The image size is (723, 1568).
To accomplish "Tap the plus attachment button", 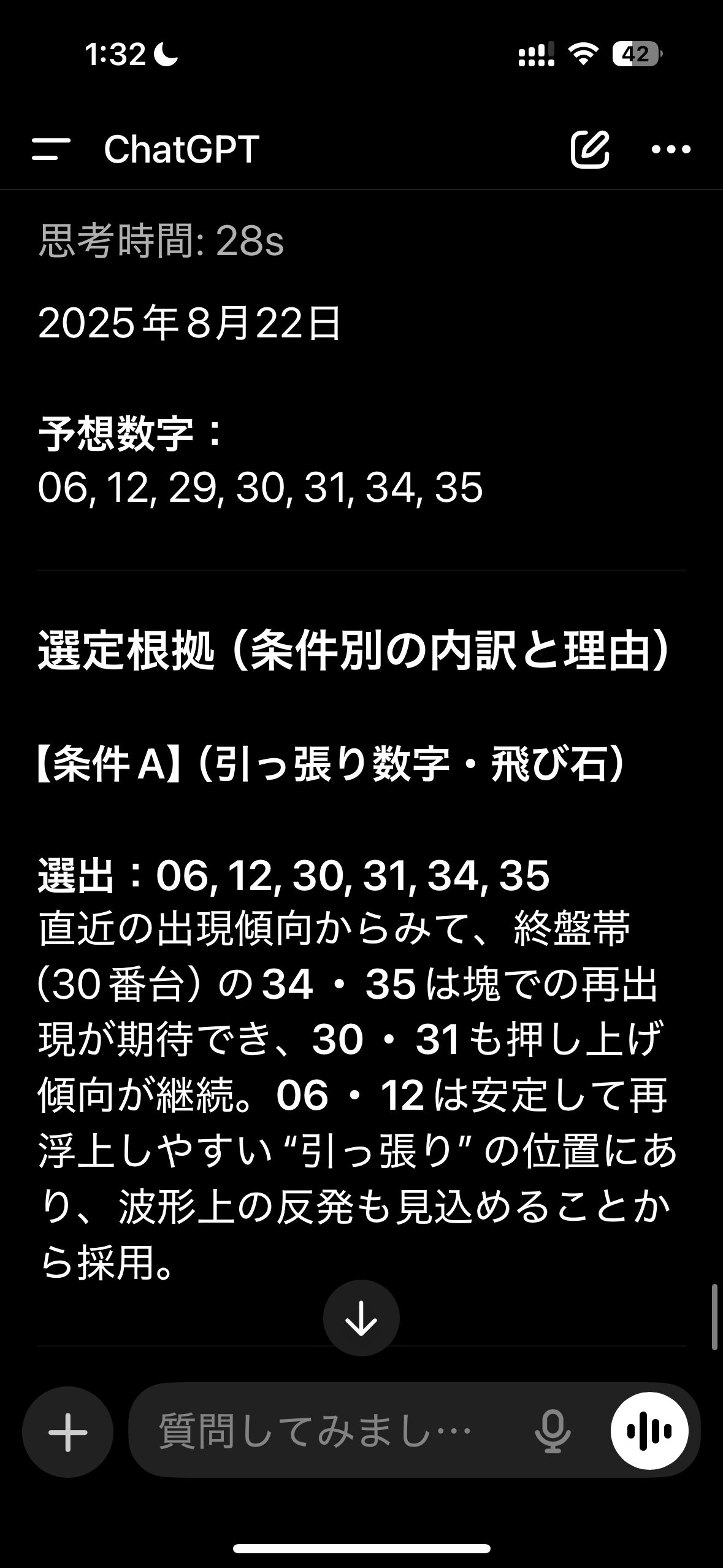I will (68, 1433).
